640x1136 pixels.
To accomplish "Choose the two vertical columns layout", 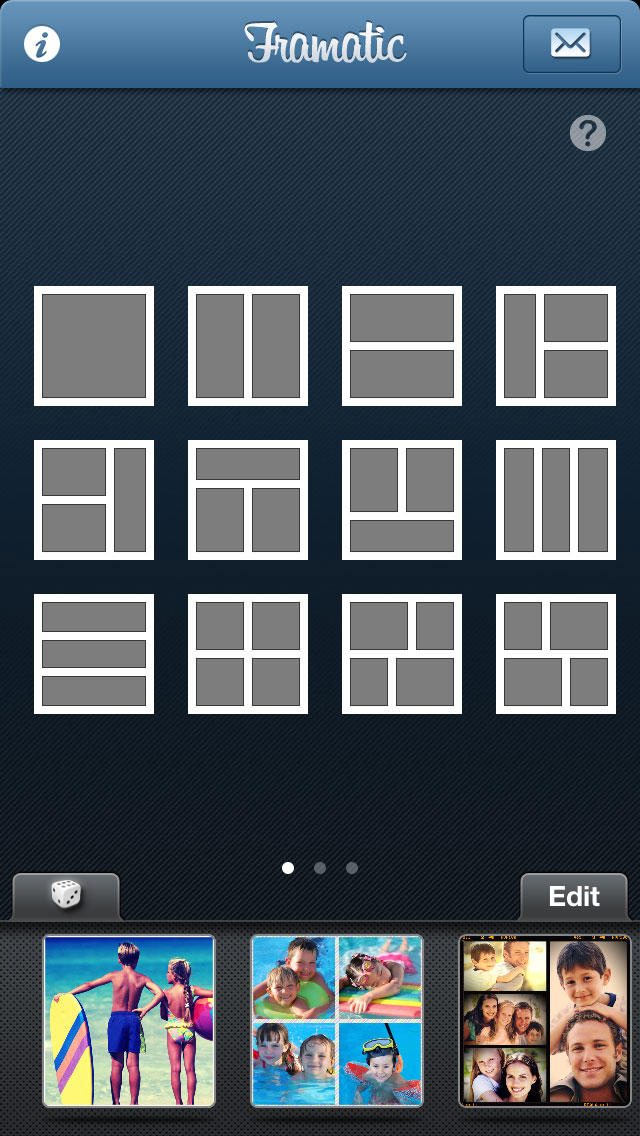I will coord(248,346).
